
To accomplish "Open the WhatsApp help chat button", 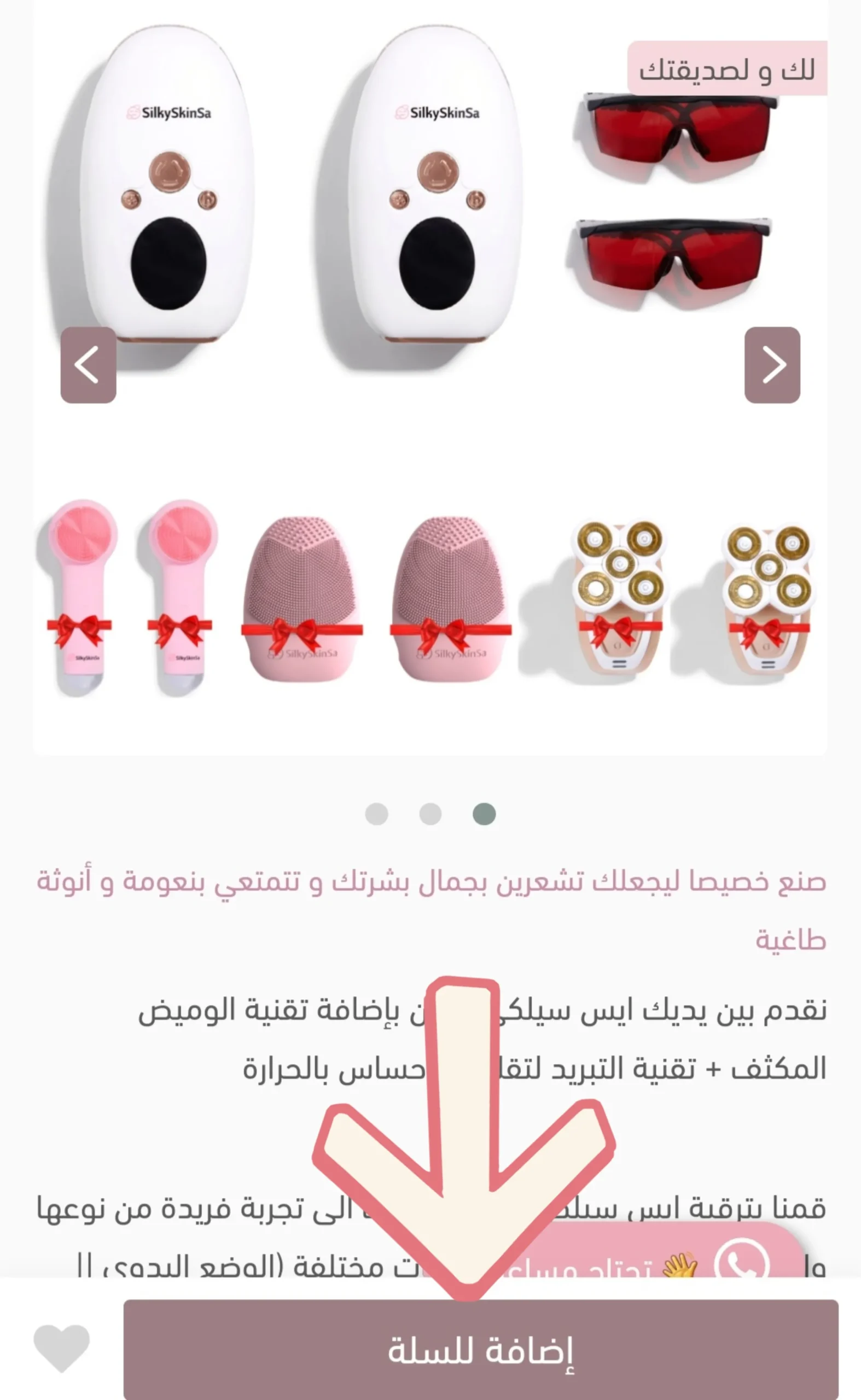I will click(740, 1265).
